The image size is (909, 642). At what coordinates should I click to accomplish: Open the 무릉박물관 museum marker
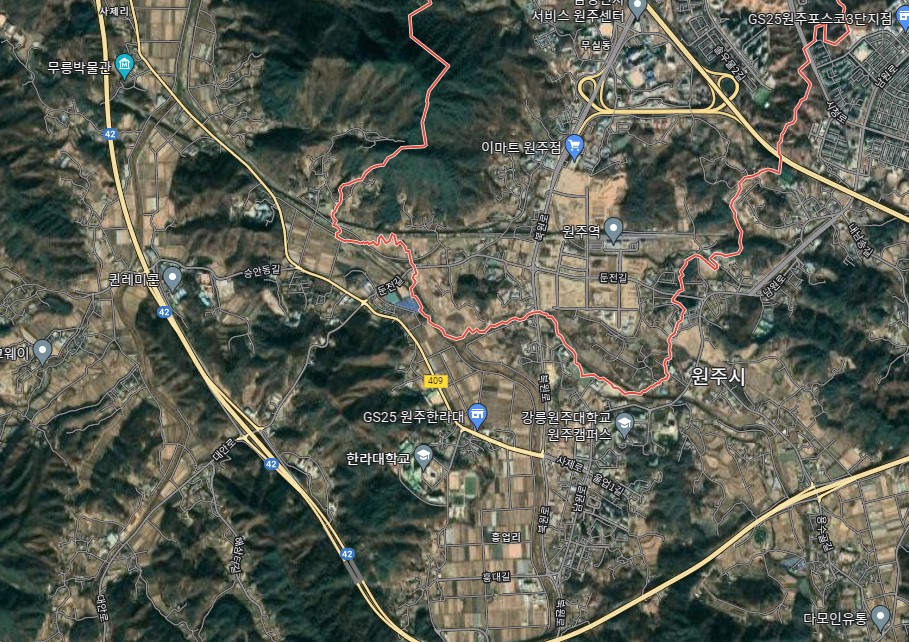click(x=124, y=67)
